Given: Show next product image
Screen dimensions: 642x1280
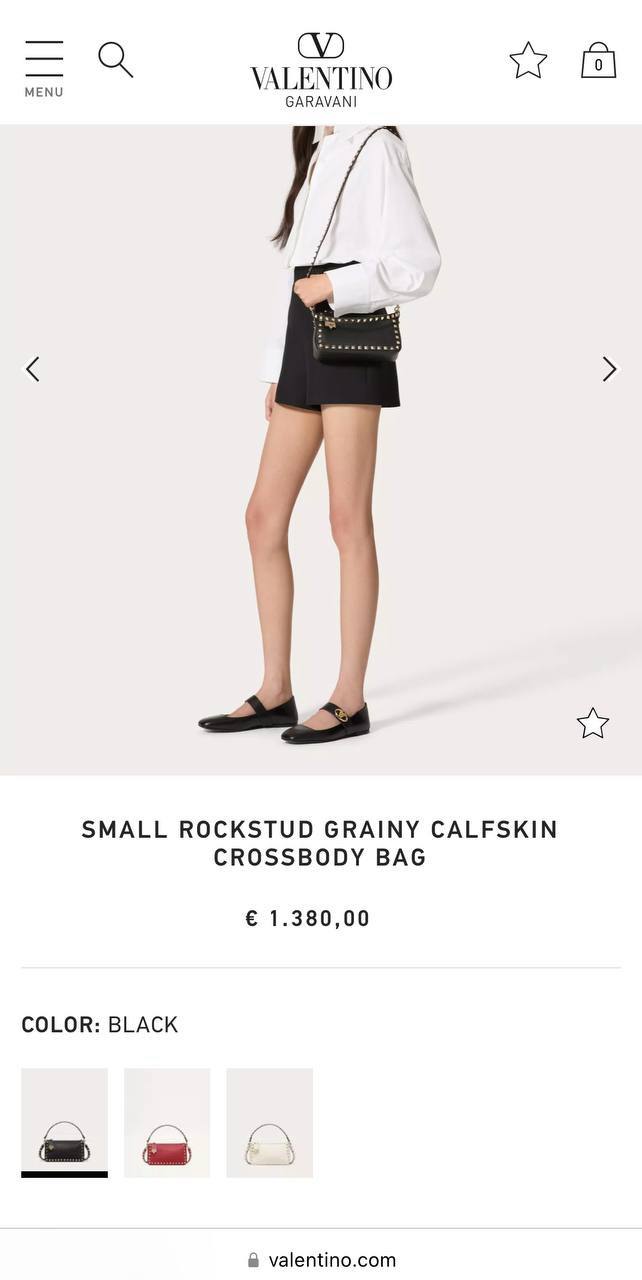Looking at the screenshot, I should click(x=609, y=369).
